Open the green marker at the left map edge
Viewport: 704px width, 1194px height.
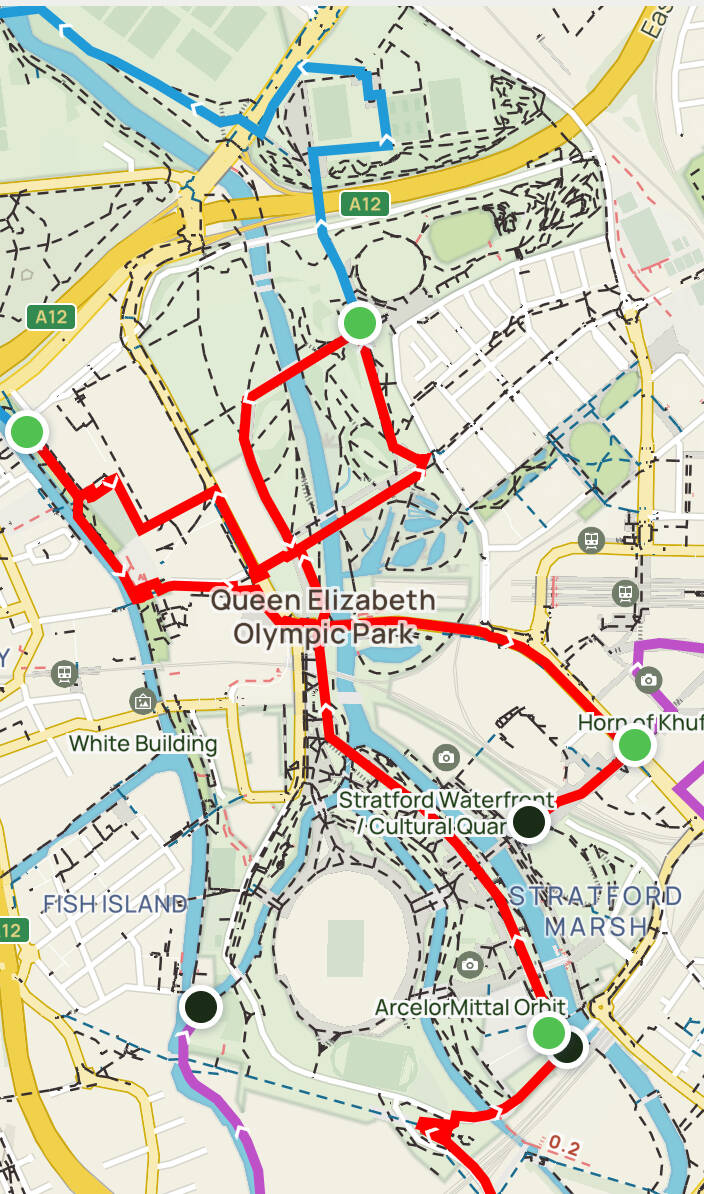pyautogui.click(x=27, y=432)
